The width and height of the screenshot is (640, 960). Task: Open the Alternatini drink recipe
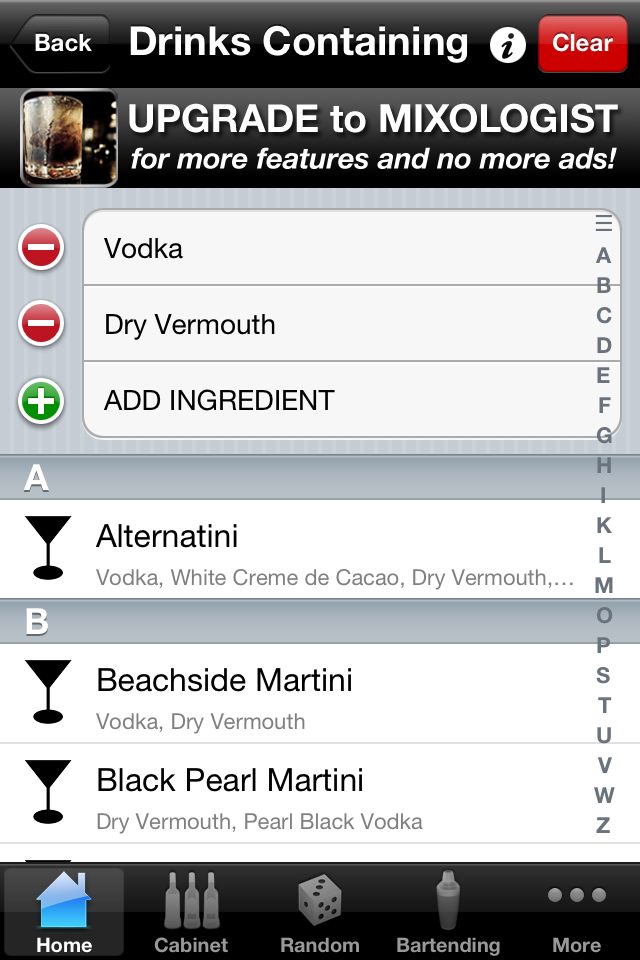[x=300, y=549]
